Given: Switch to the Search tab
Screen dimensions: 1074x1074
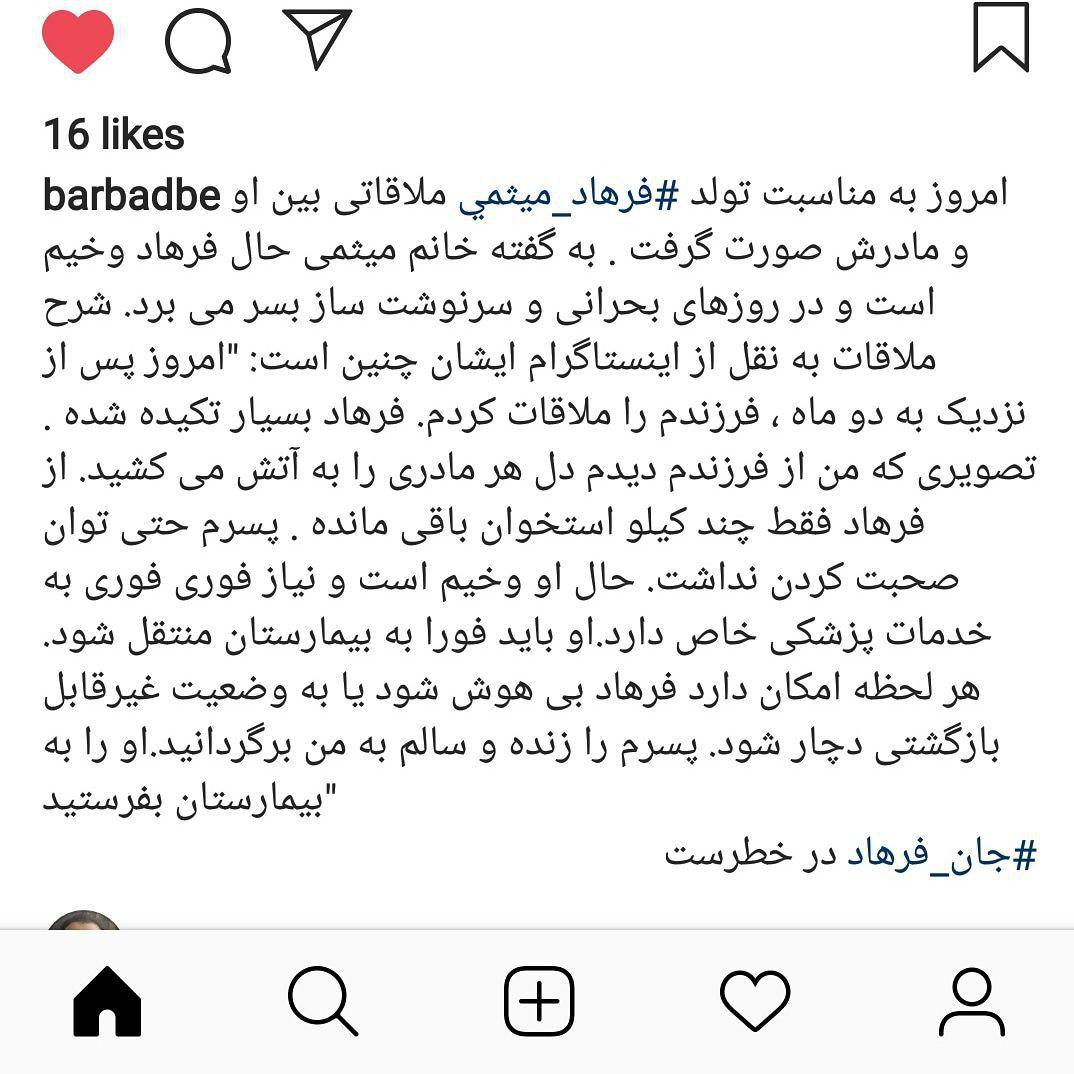Looking at the screenshot, I should click(x=322, y=1001).
